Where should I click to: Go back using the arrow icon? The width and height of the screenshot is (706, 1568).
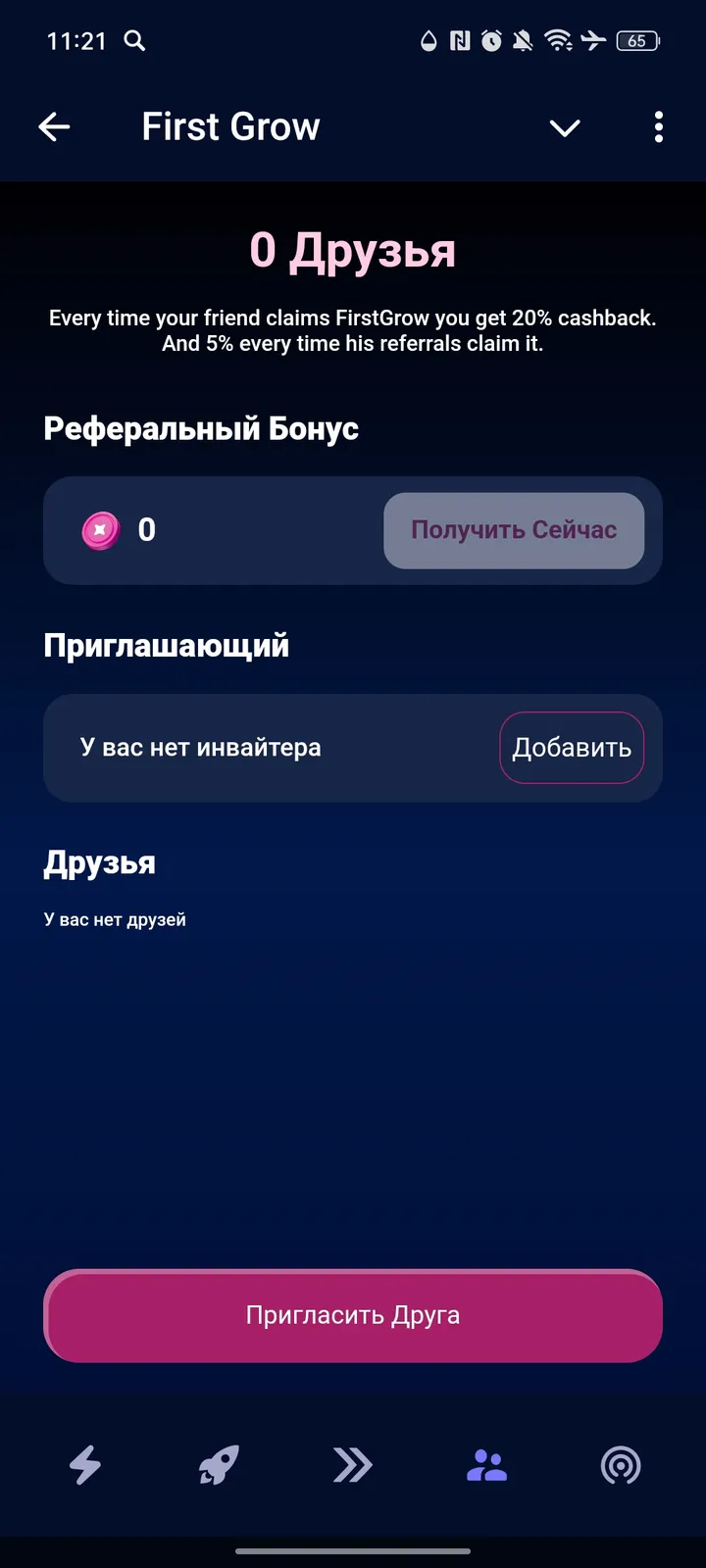[54, 126]
